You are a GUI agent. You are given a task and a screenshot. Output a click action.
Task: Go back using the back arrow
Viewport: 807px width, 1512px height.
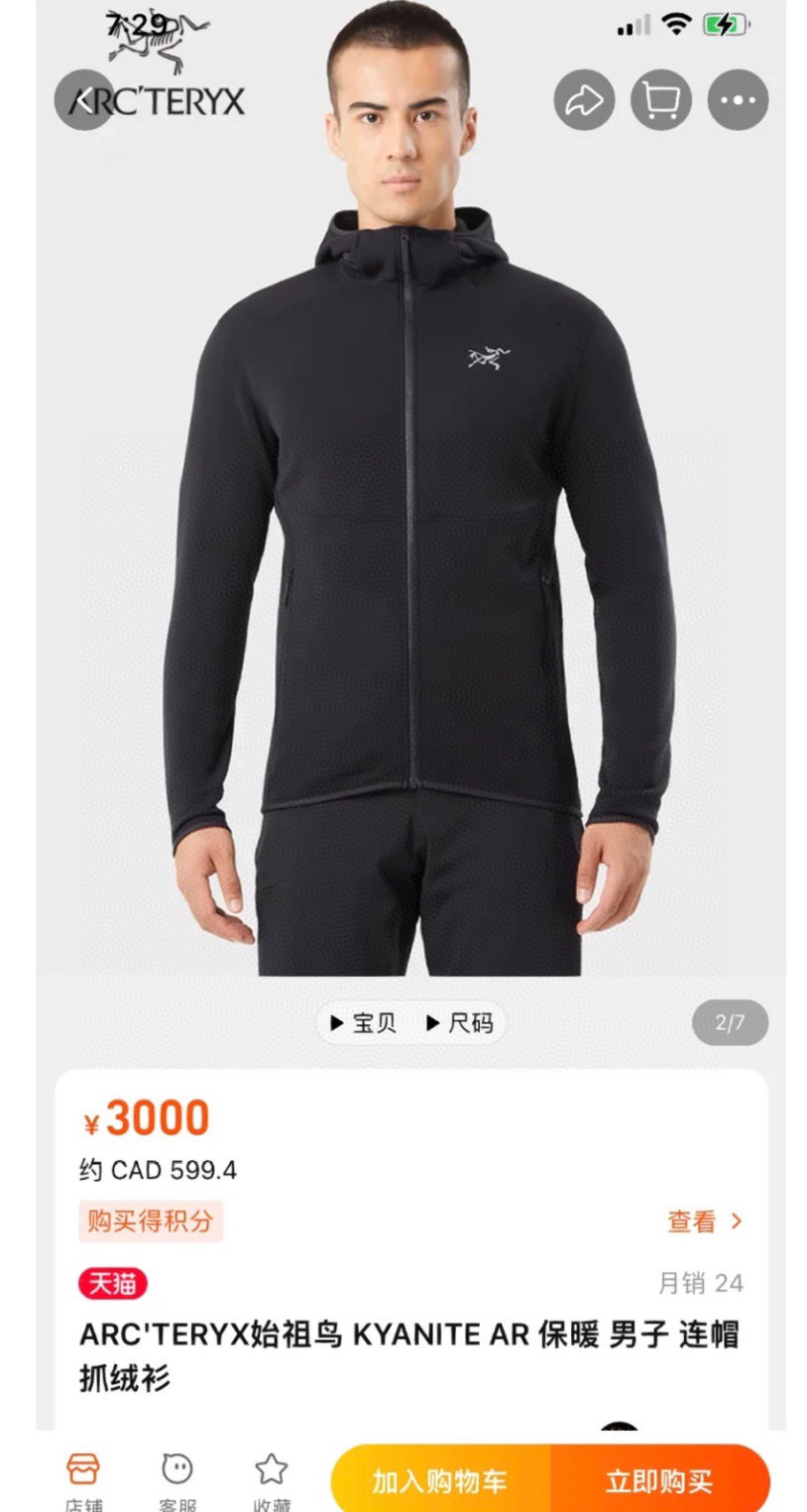click(84, 100)
